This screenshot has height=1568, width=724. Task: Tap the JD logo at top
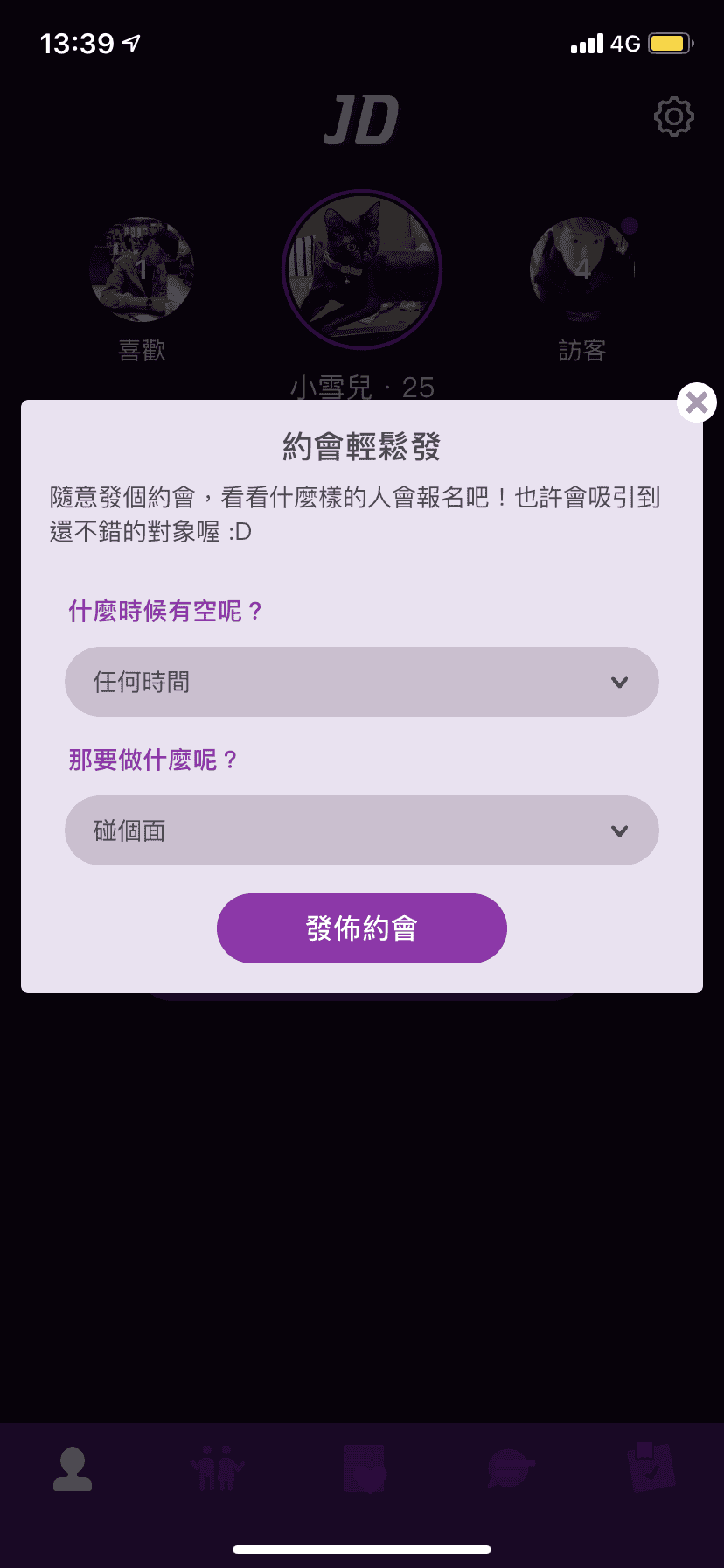[x=362, y=120]
